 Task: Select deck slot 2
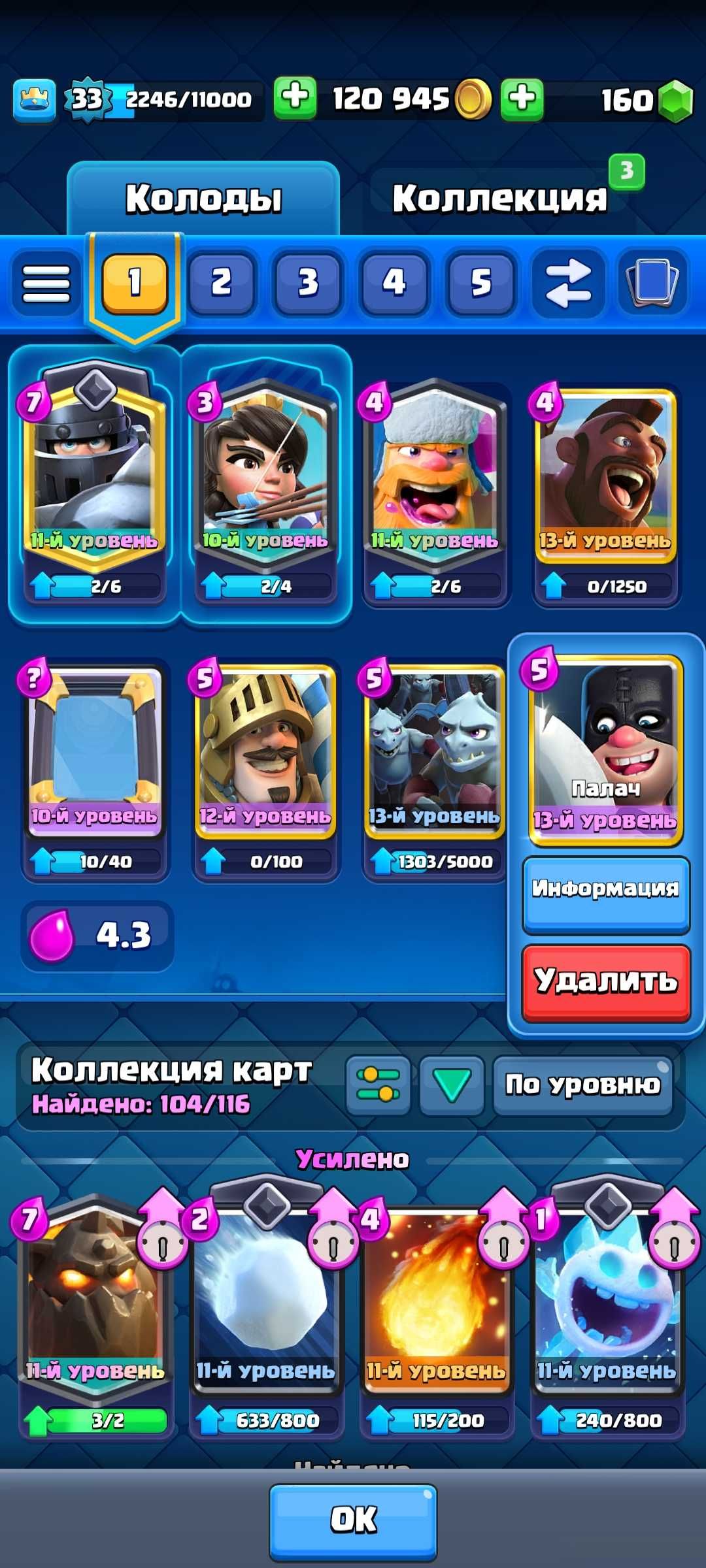222,284
